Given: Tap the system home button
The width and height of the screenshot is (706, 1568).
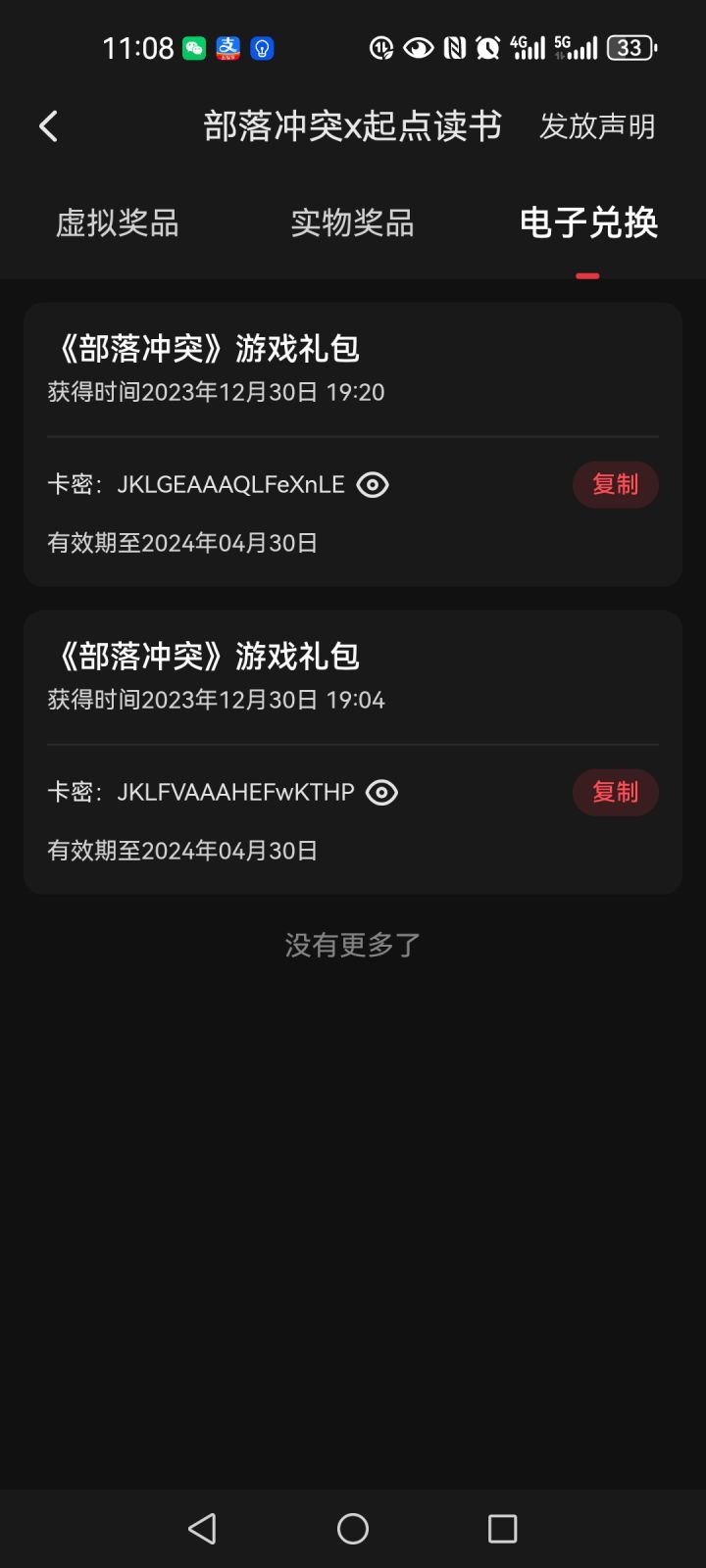Looking at the screenshot, I should pos(353,1529).
